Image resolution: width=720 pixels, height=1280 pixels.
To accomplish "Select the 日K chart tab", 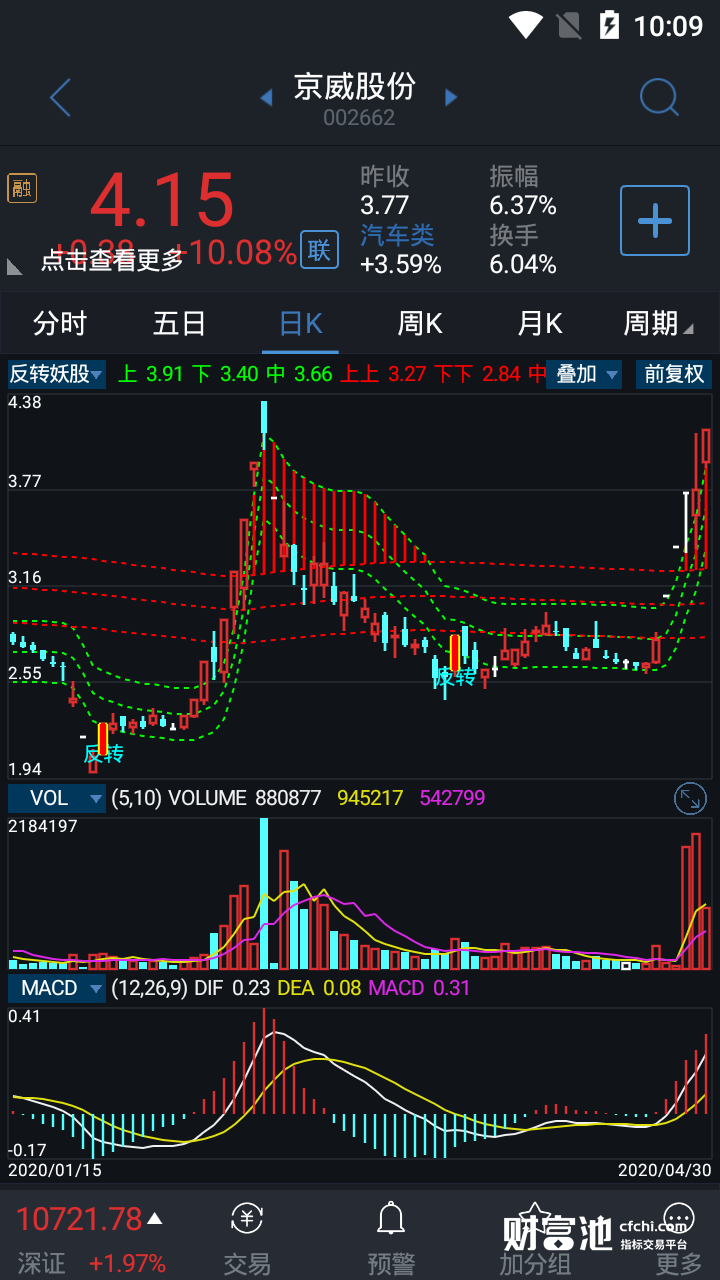I will [x=300, y=324].
